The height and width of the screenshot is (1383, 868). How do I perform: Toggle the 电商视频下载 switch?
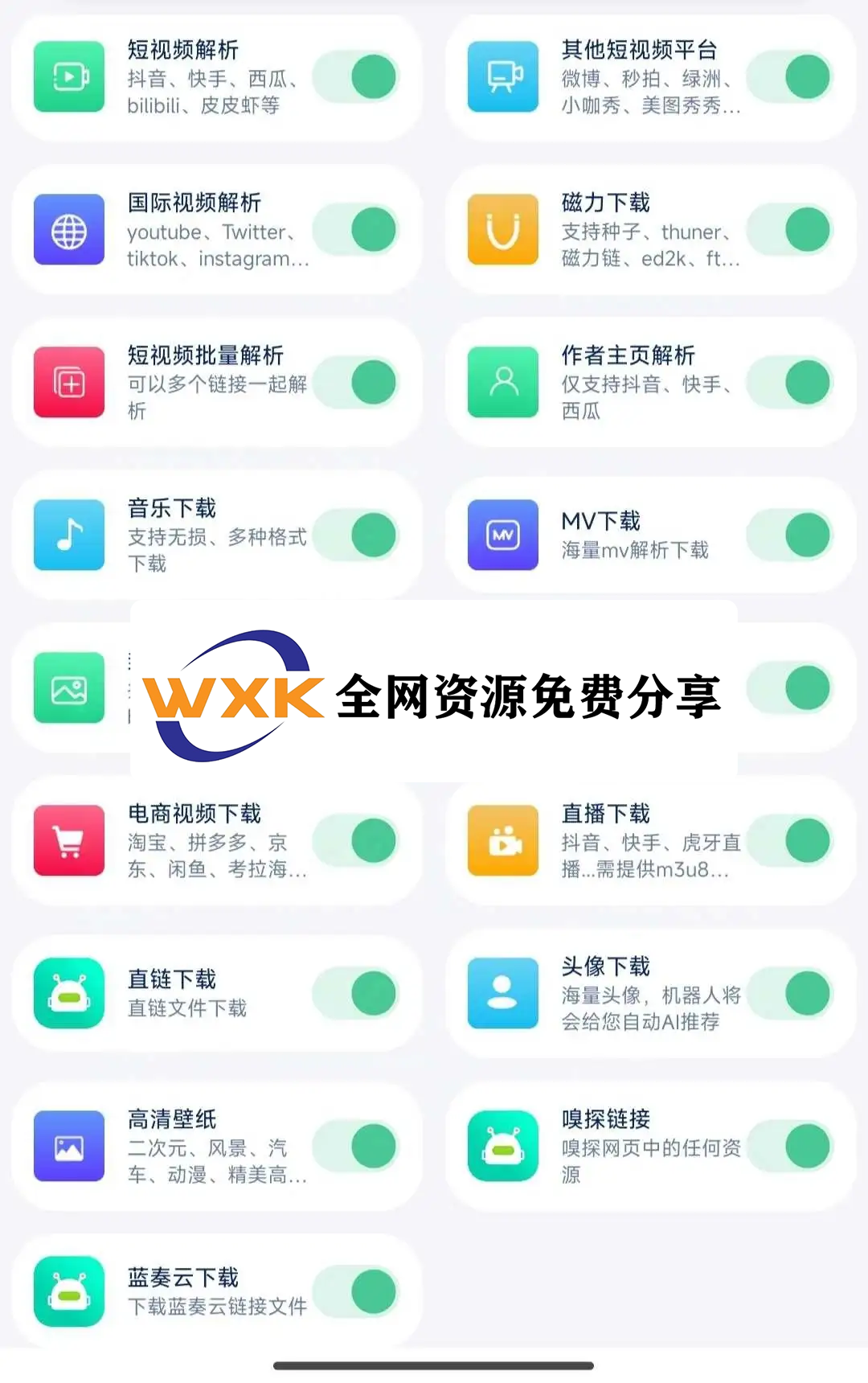pyautogui.click(x=357, y=841)
